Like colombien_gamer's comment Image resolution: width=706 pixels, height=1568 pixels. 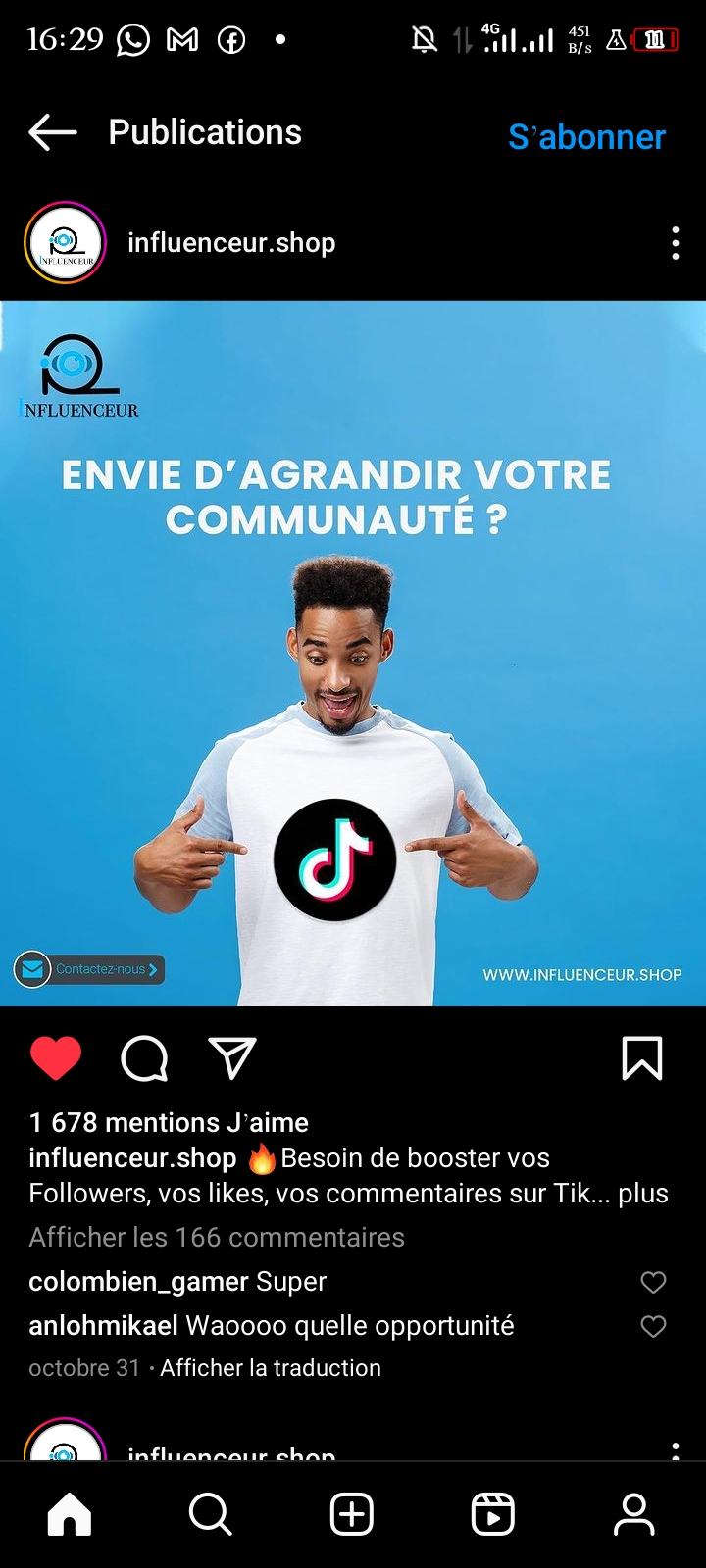[x=653, y=1282]
